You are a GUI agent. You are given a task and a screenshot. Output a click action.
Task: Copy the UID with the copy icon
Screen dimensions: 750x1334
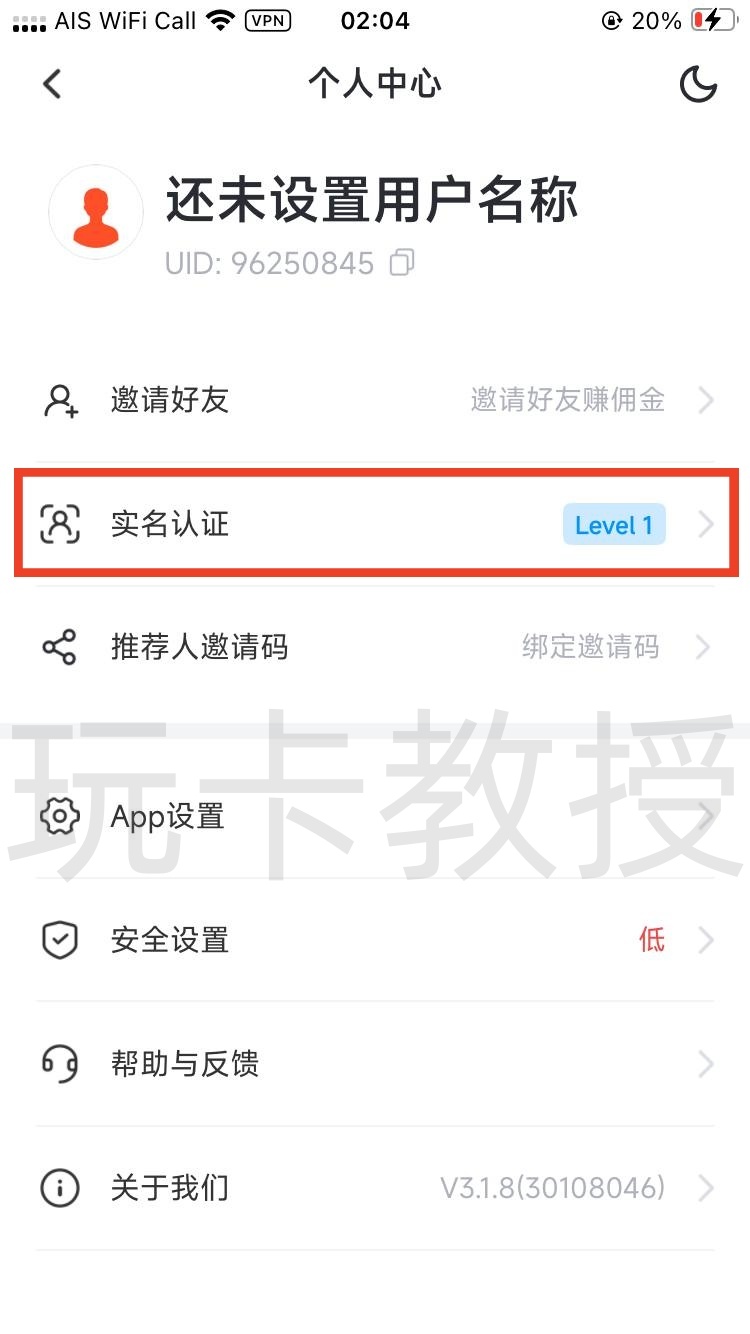click(x=402, y=263)
